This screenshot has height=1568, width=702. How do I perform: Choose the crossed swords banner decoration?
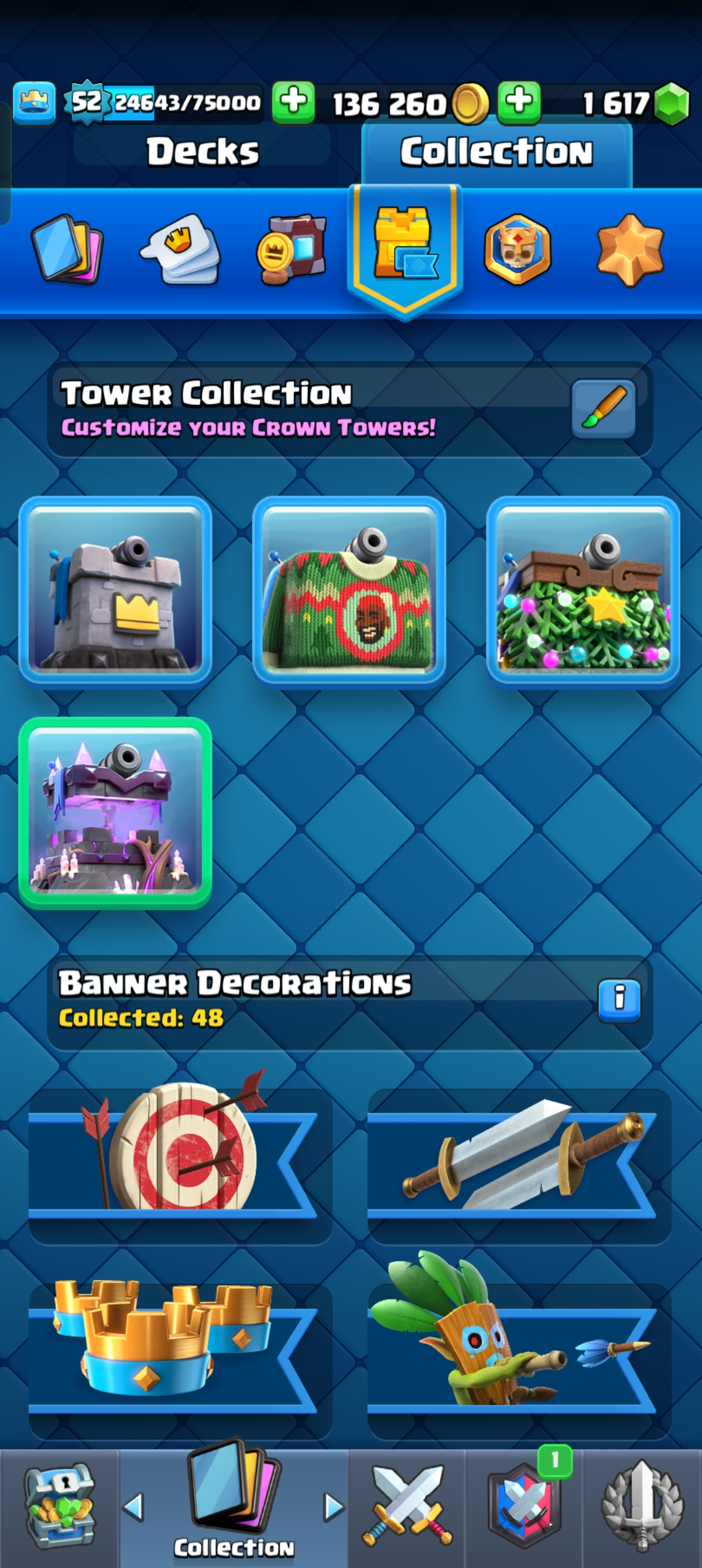coord(519,1157)
